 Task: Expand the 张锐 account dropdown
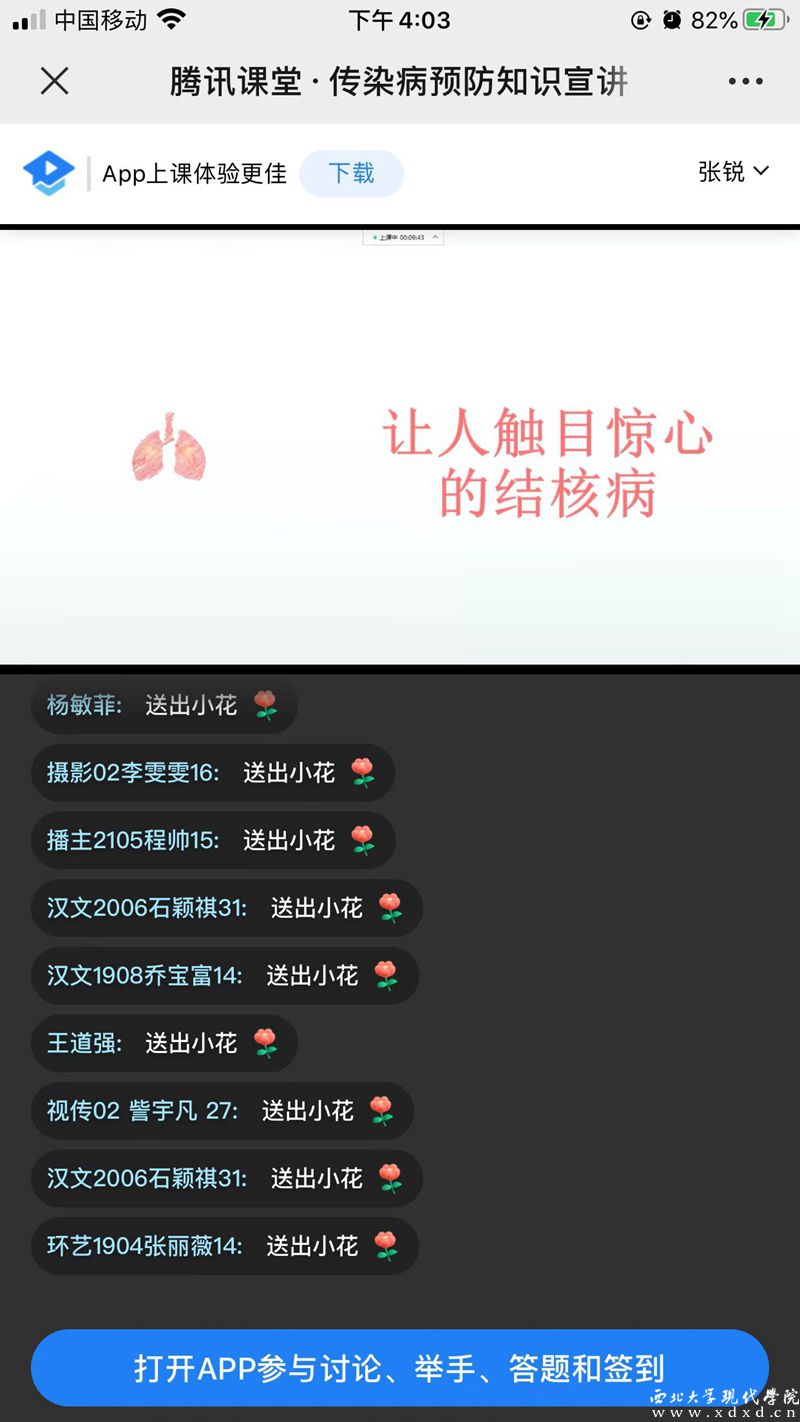pyautogui.click(x=733, y=172)
